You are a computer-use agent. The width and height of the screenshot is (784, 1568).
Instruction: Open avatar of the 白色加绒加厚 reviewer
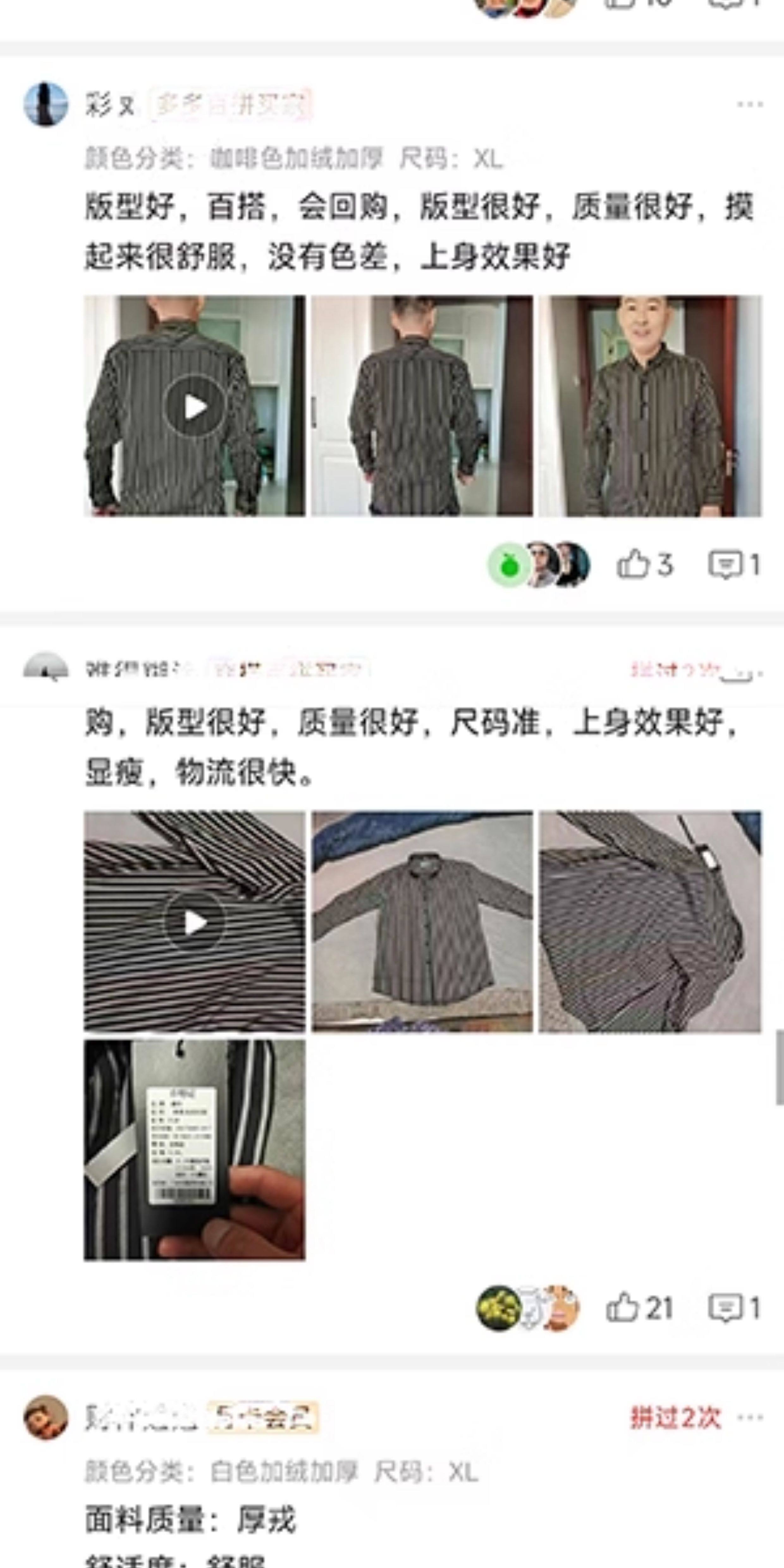coord(46,1418)
